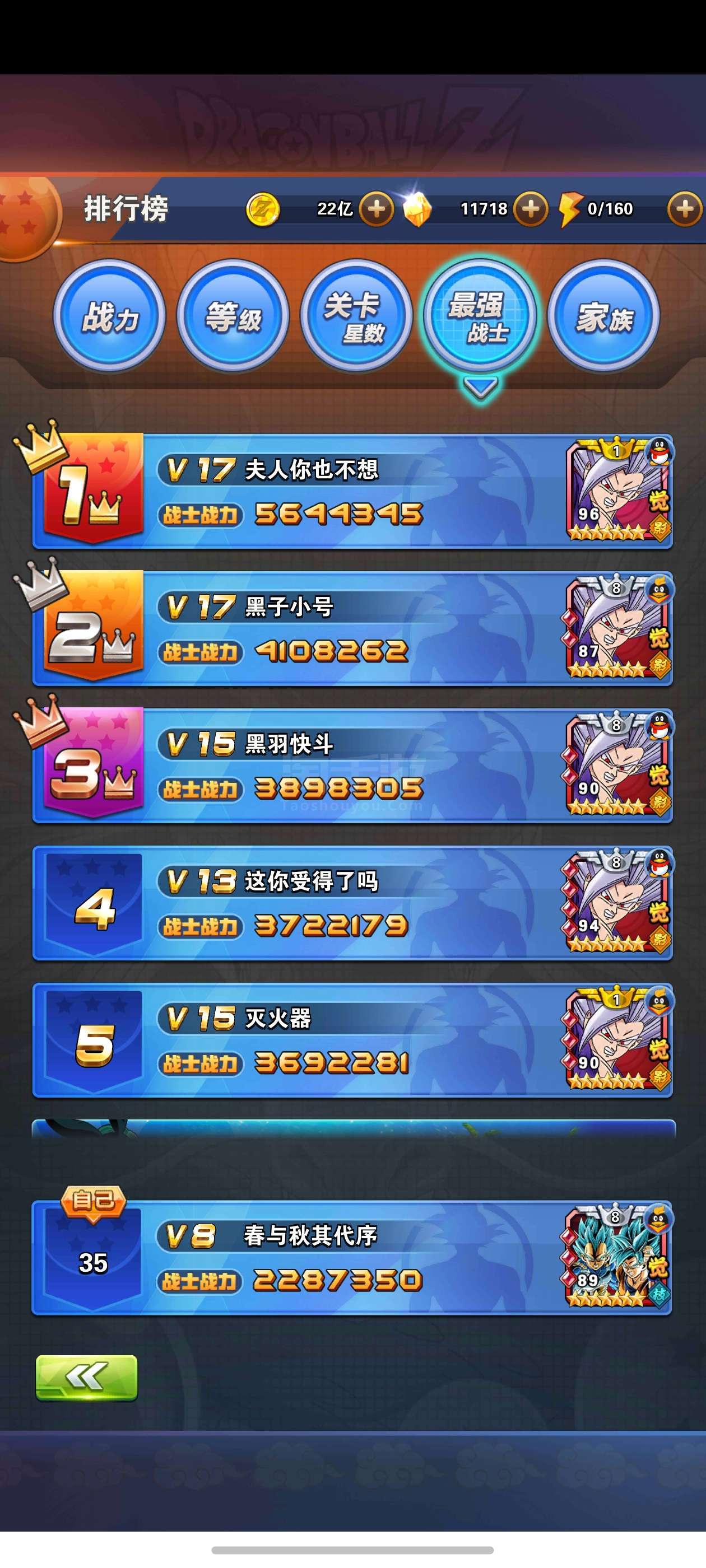Open rank 2 player 黑子小号

(x=352, y=628)
